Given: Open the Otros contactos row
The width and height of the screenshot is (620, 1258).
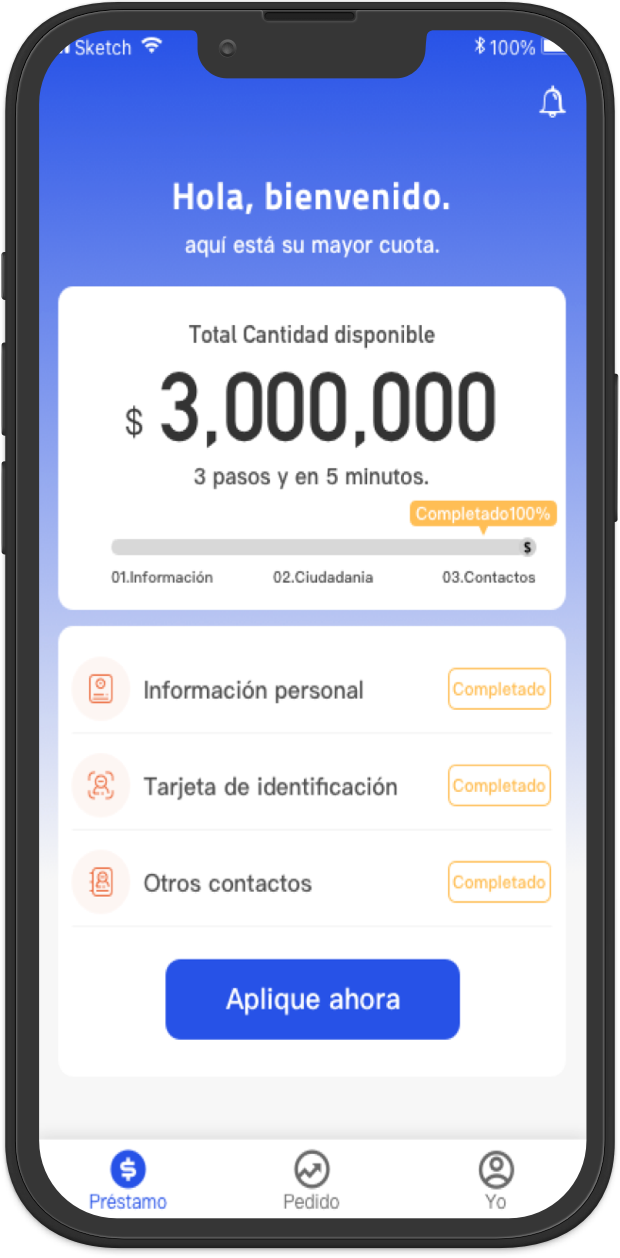Looking at the screenshot, I should tap(311, 883).
